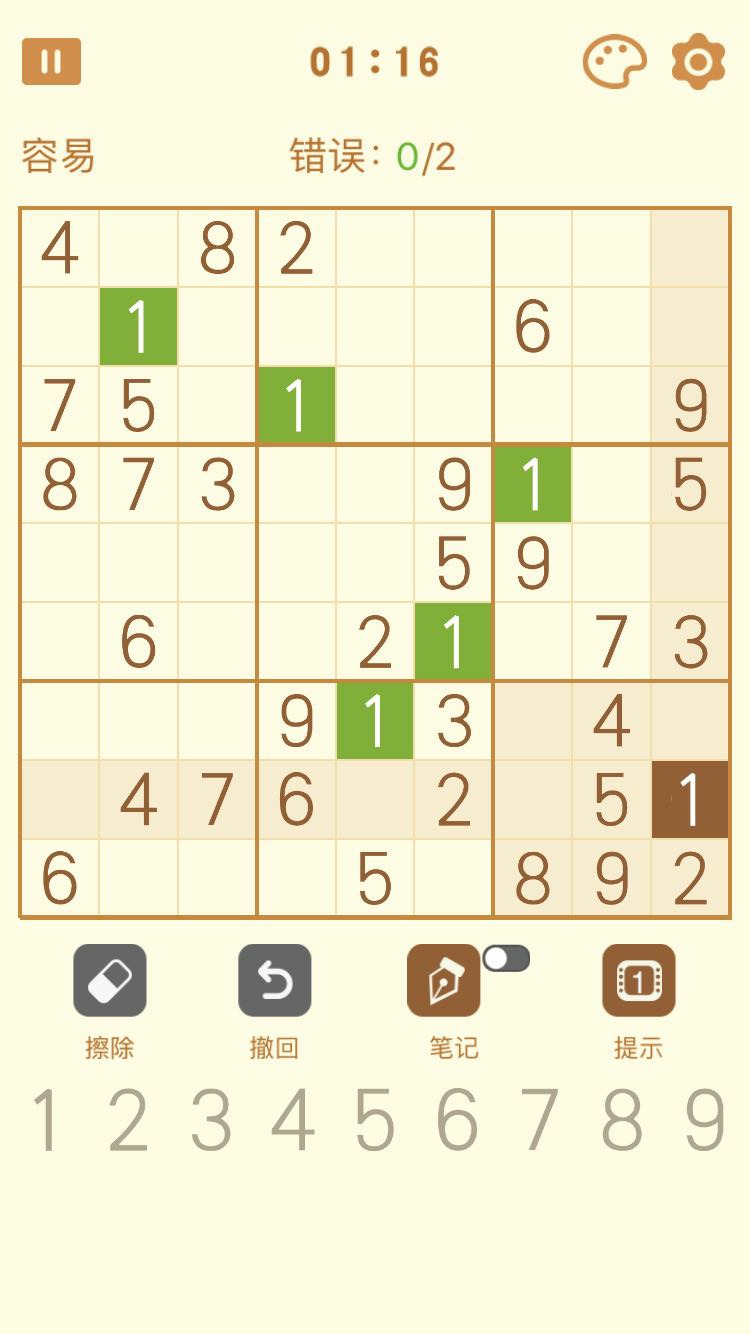Pick digit 4 in the number row
Screen dimensions: 750x1334
coord(293,1121)
